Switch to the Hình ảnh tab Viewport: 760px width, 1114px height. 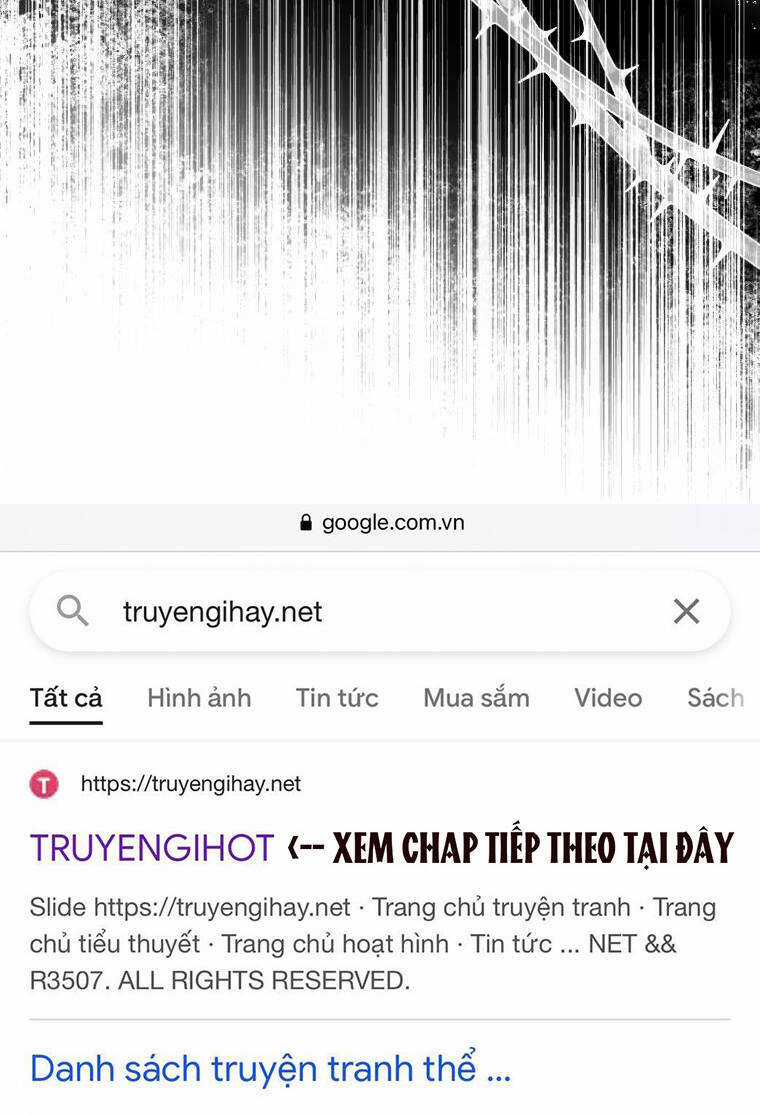click(199, 698)
